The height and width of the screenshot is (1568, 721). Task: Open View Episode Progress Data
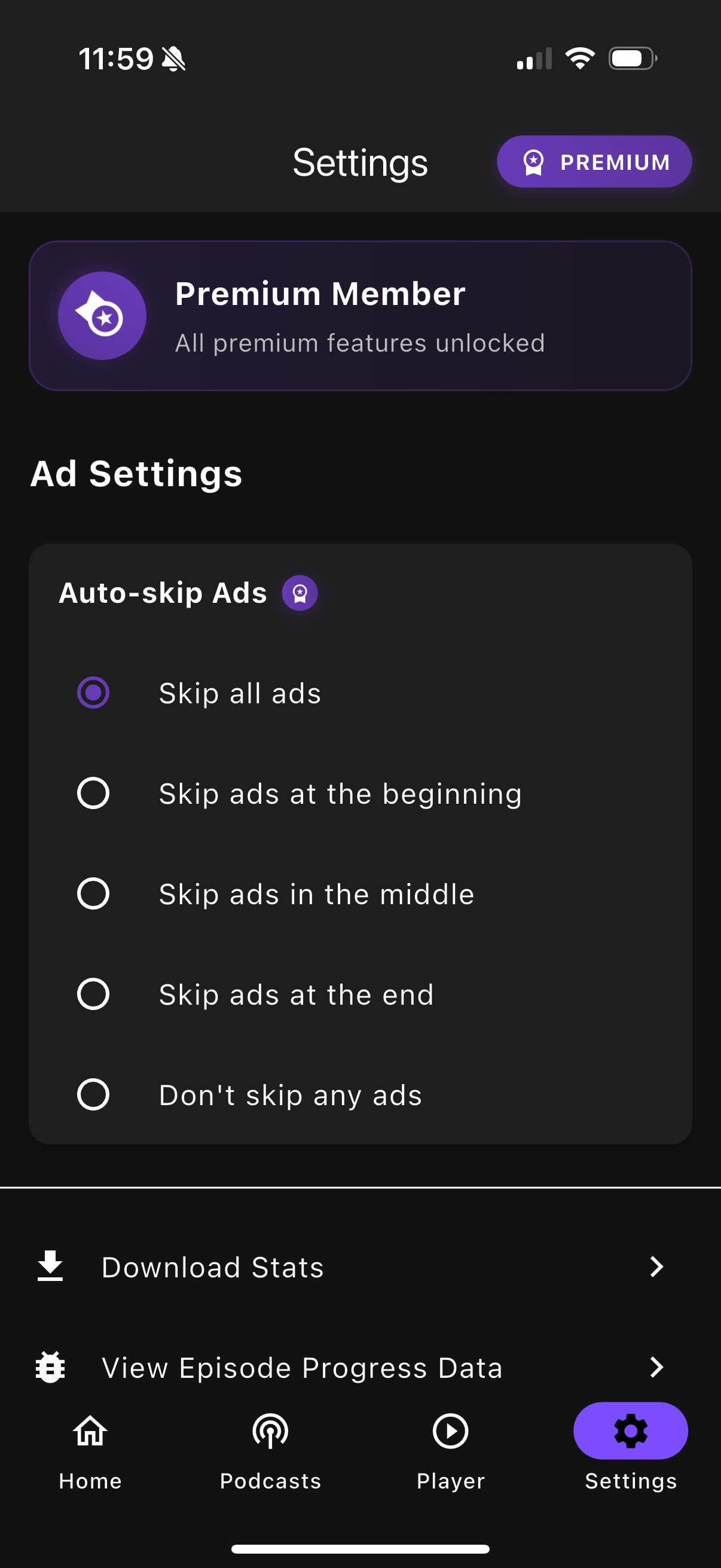pyautogui.click(x=360, y=1367)
